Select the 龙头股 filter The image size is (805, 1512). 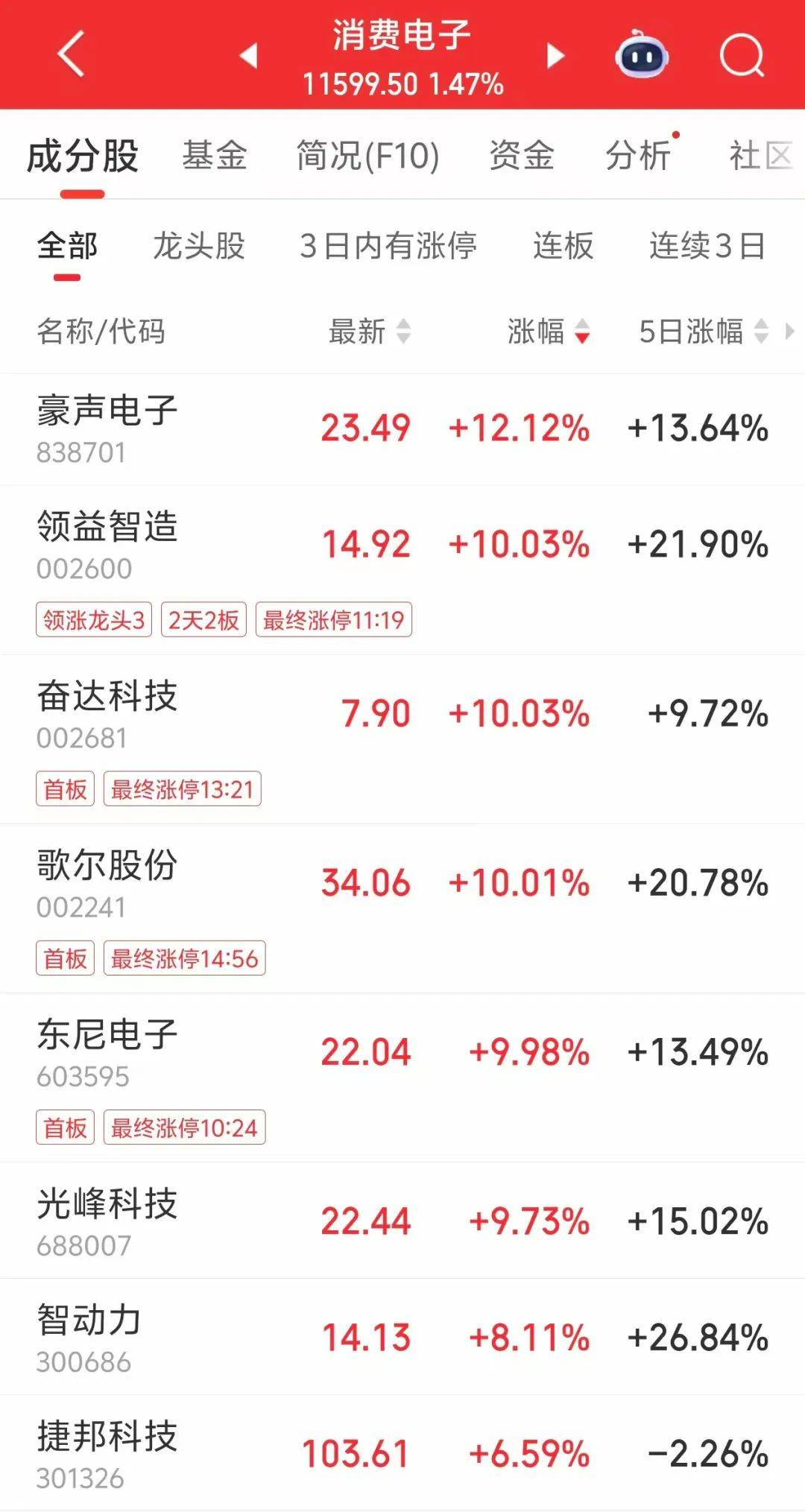click(x=199, y=246)
